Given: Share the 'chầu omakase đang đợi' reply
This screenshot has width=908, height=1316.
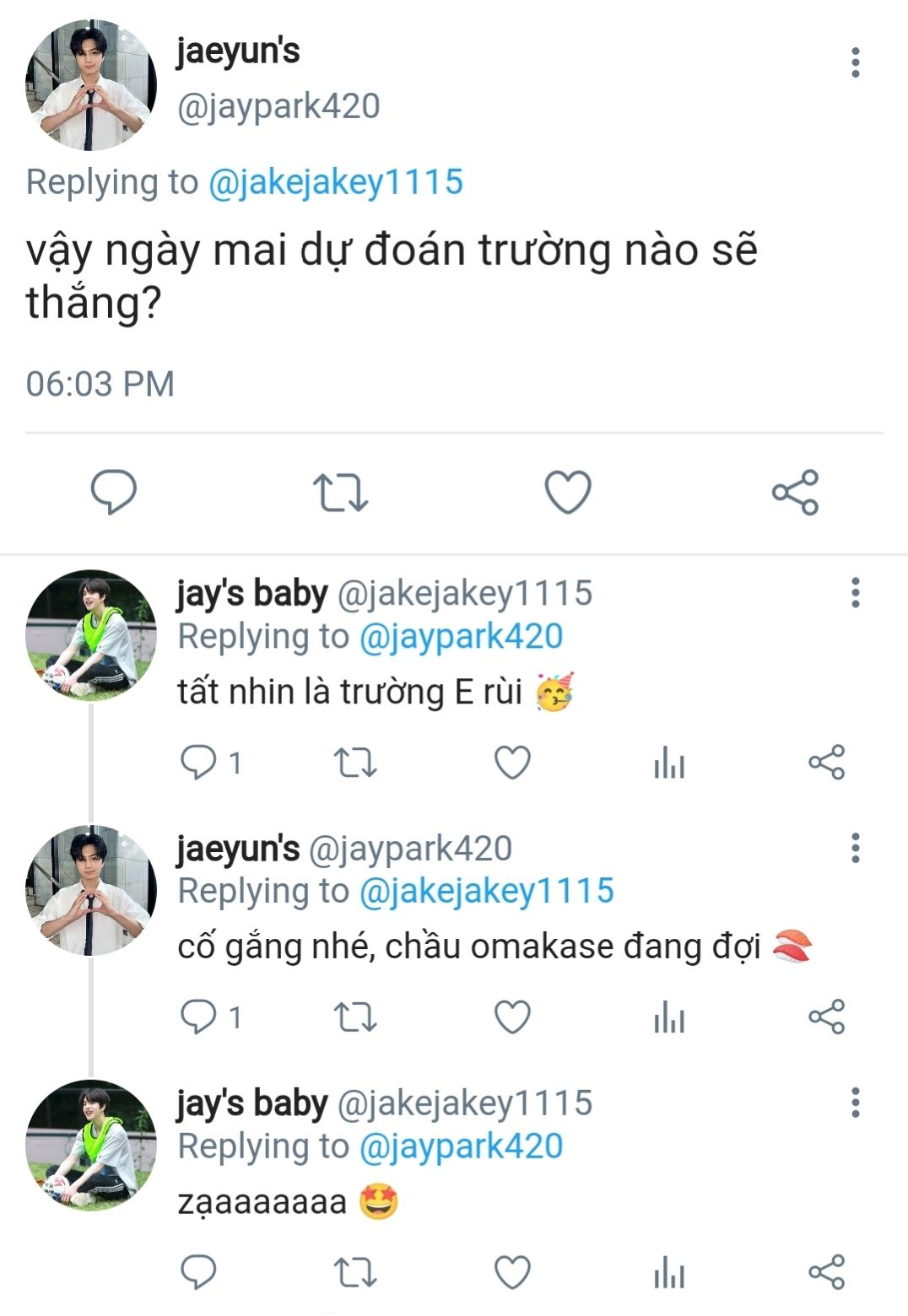Looking at the screenshot, I should point(826,1017).
